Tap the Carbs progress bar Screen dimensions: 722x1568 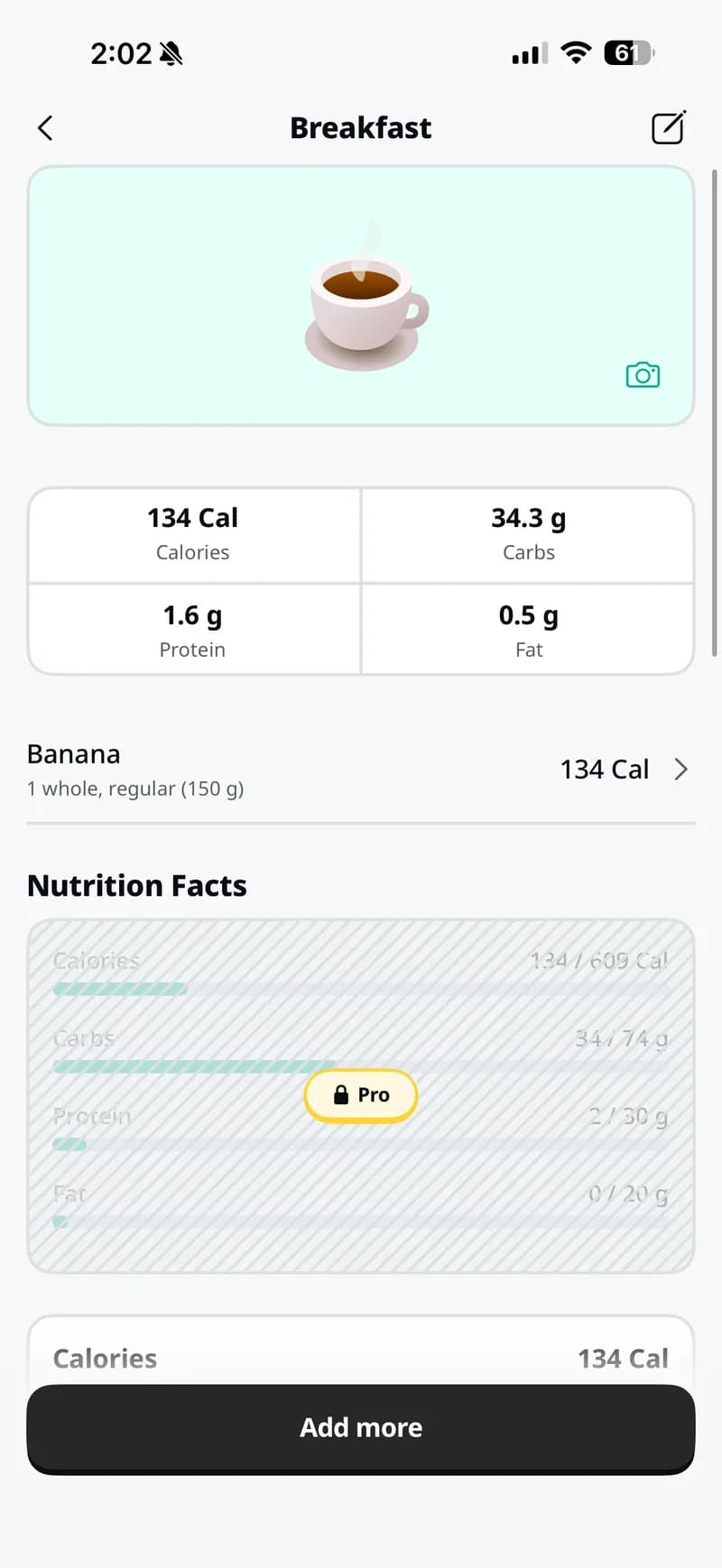194,1065
